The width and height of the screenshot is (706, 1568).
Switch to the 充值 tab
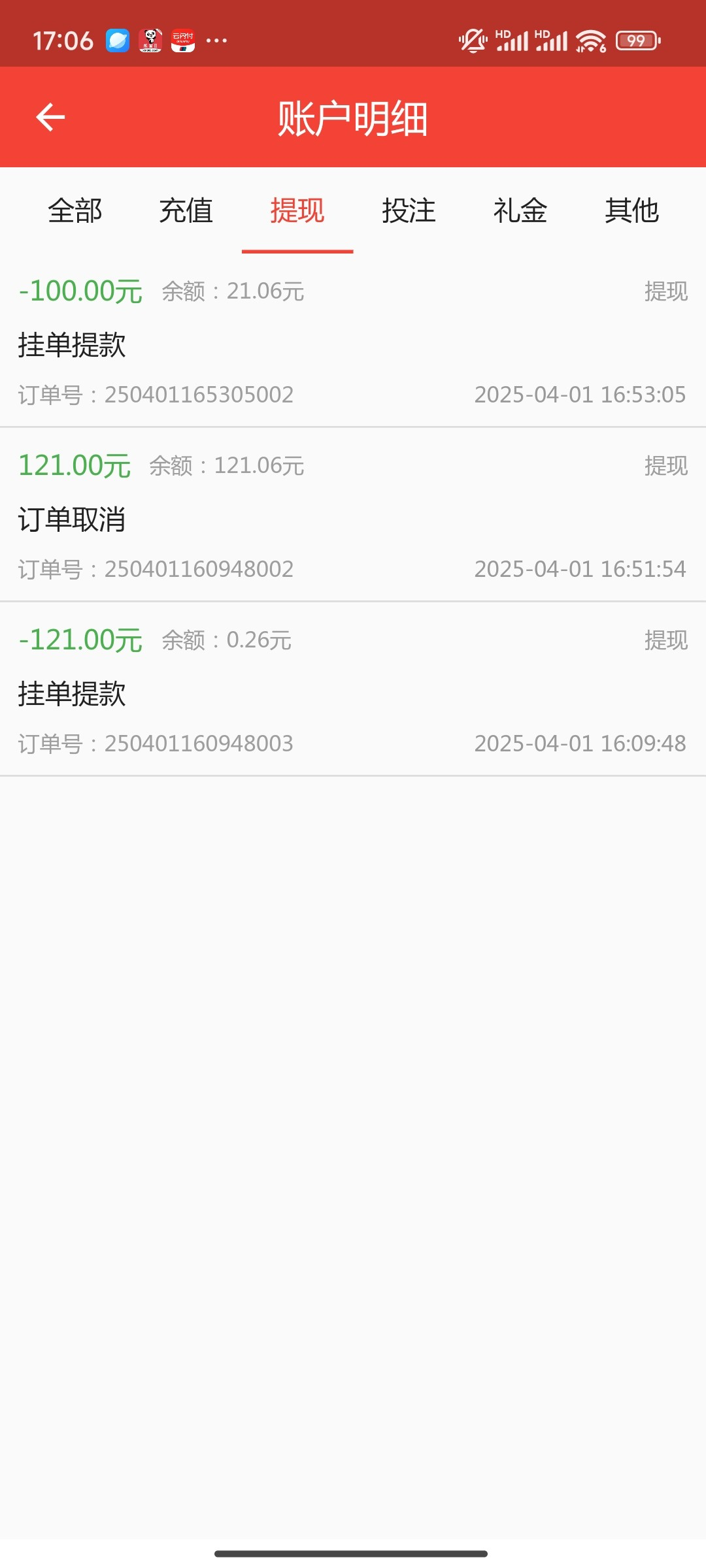pos(186,211)
